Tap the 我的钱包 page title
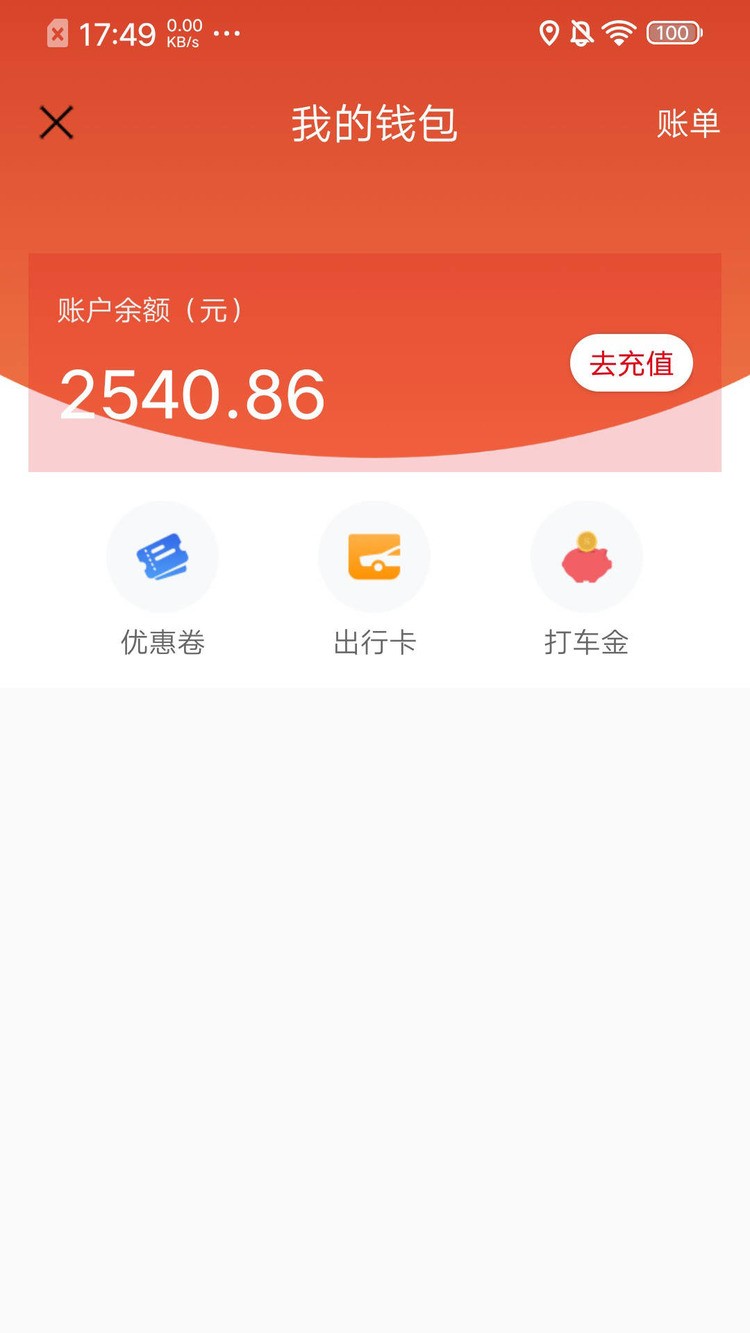Image resolution: width=750 pixels, height=1333 pixels. [374, 122]
